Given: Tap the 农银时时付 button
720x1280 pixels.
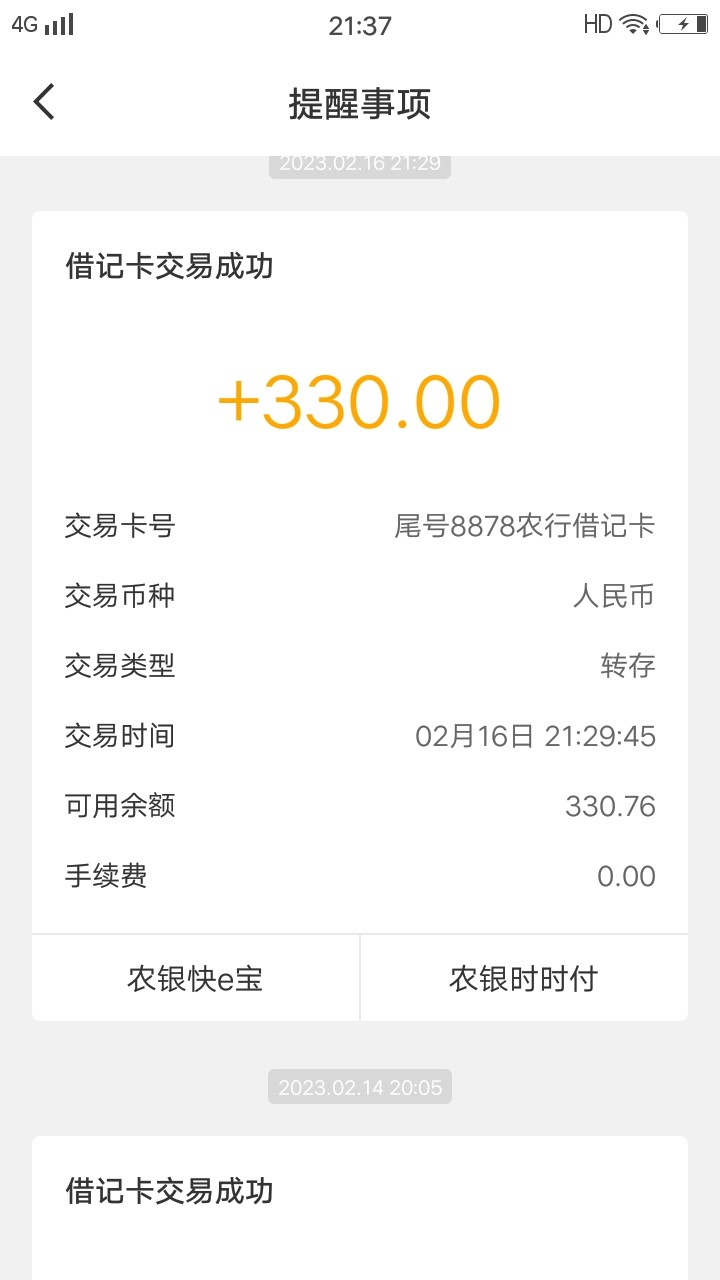Looking at the screenshot, I should [x=523, y=978].
